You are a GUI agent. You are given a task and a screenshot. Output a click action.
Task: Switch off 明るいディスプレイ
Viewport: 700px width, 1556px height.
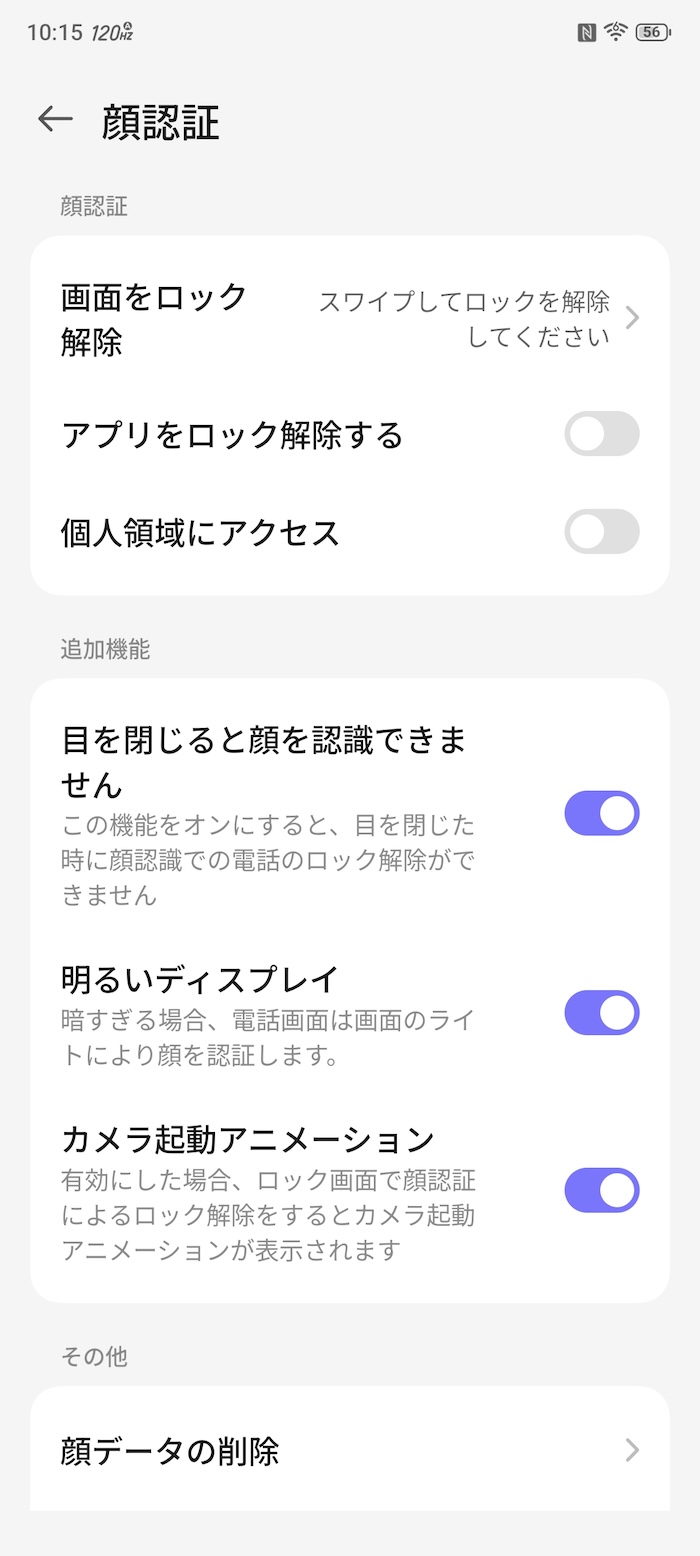tap(602, 1013)
